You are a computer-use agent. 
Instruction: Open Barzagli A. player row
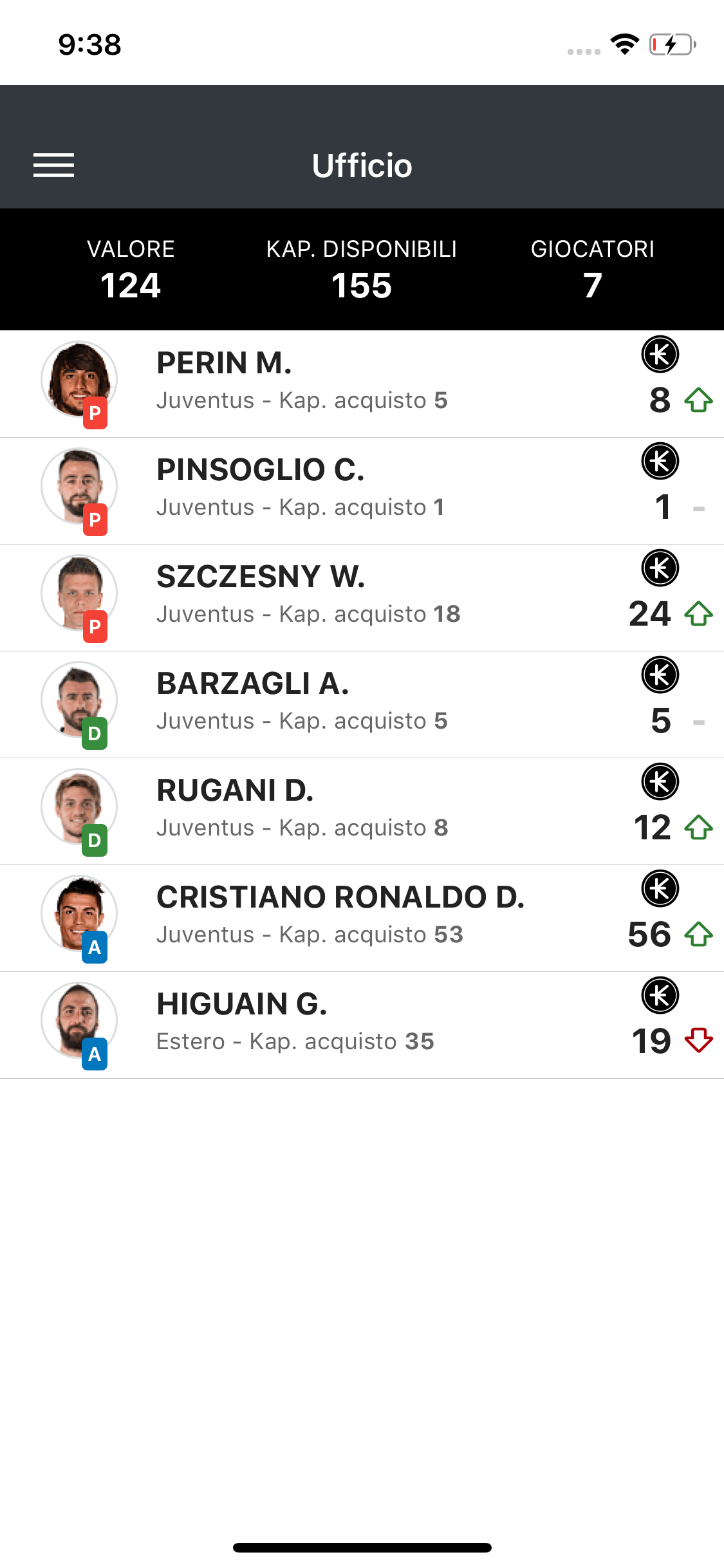[x=362, y=704]
